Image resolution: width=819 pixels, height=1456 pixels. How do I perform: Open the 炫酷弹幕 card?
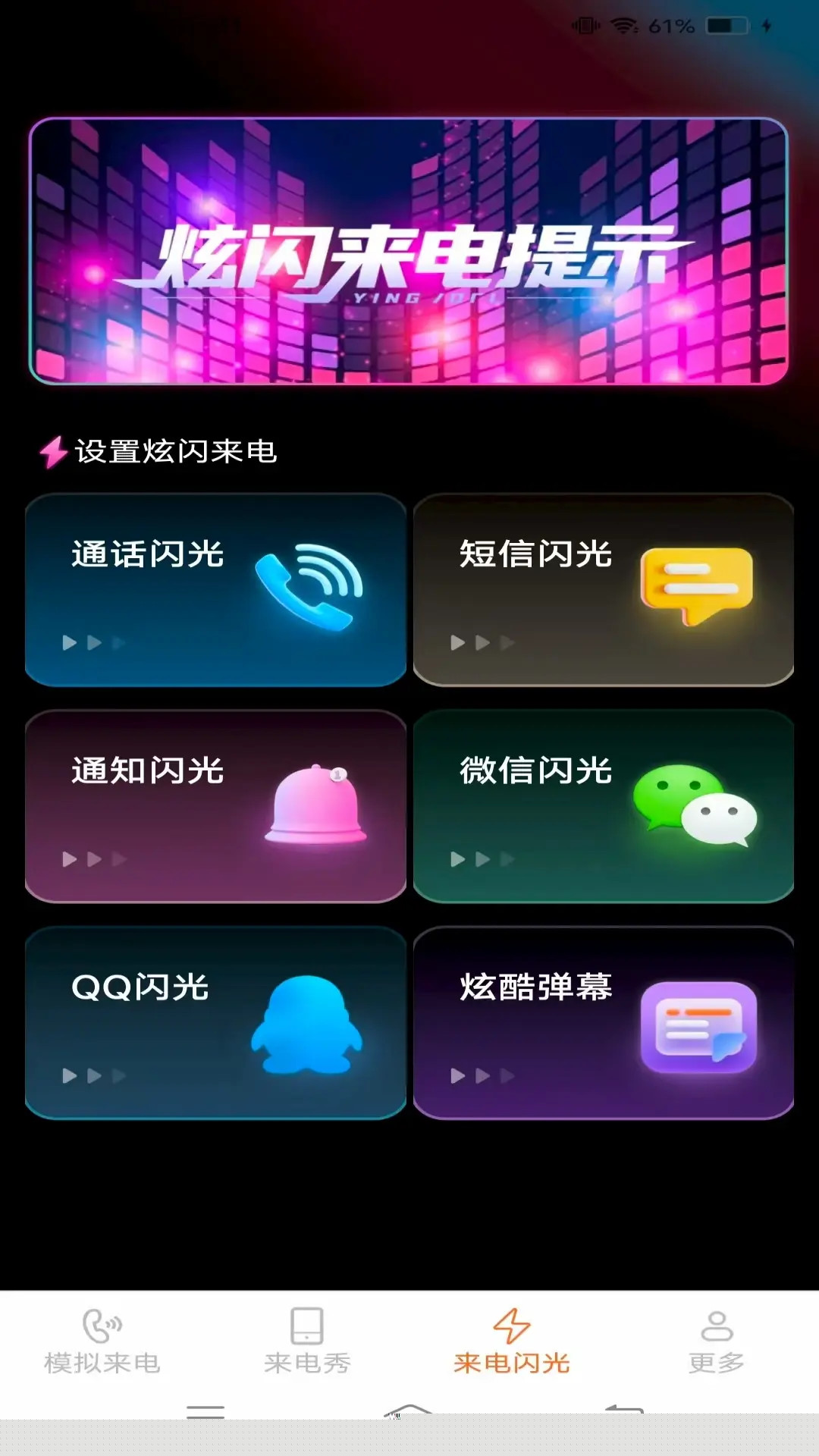(x=604, y=1022)
